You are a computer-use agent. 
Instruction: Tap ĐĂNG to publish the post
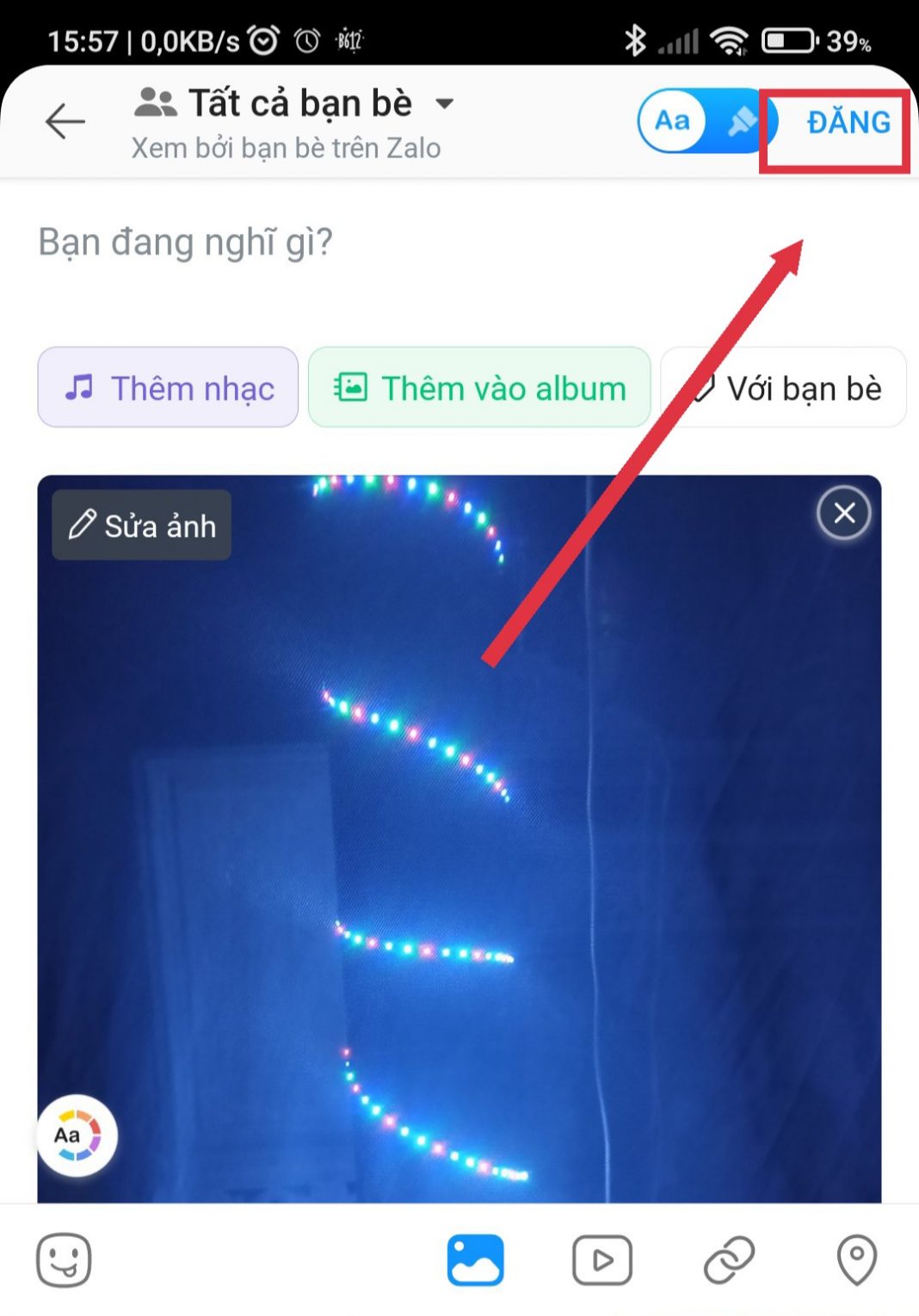click(848, 123)
